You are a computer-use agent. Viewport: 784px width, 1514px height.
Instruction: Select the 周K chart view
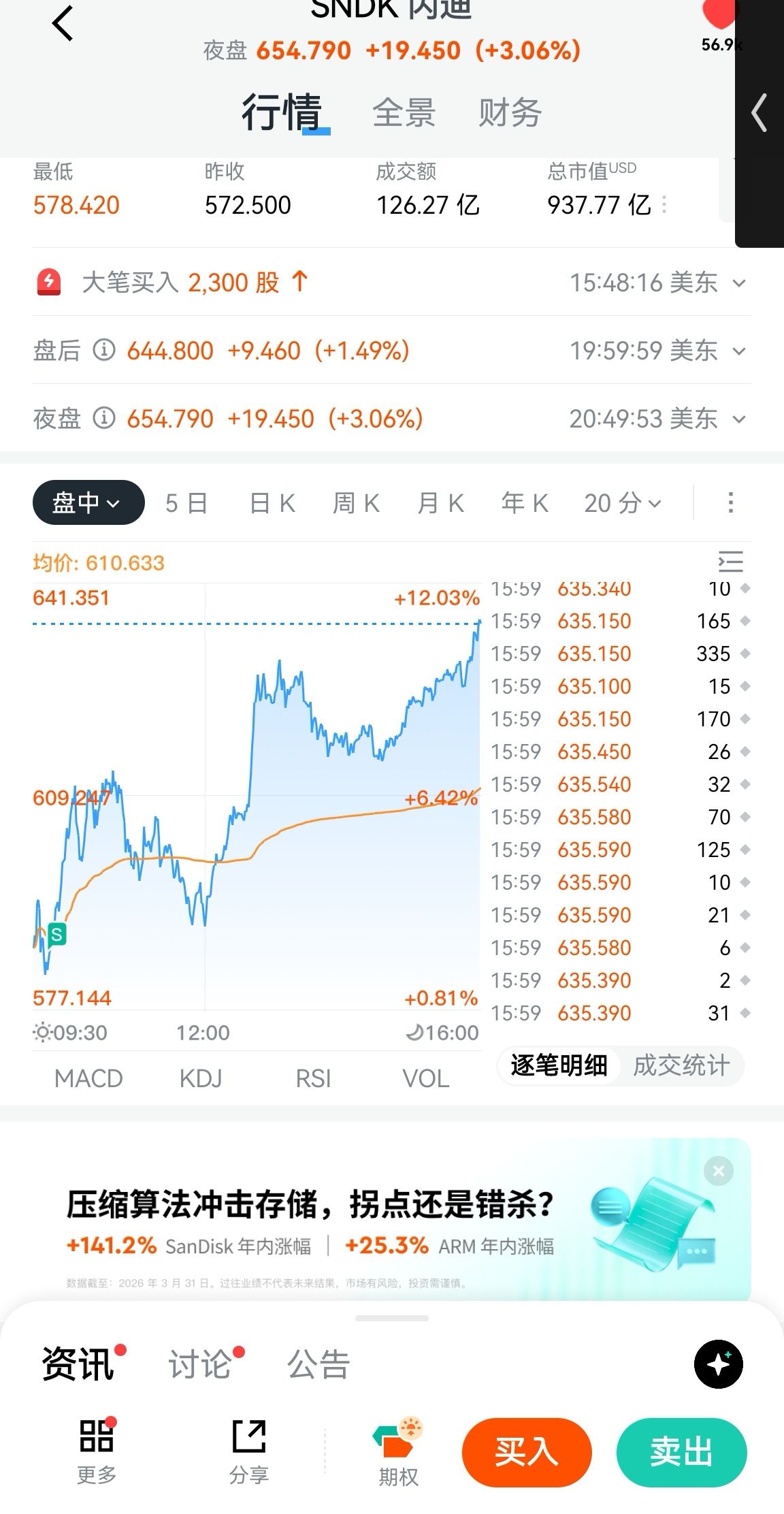coord(356,503)
